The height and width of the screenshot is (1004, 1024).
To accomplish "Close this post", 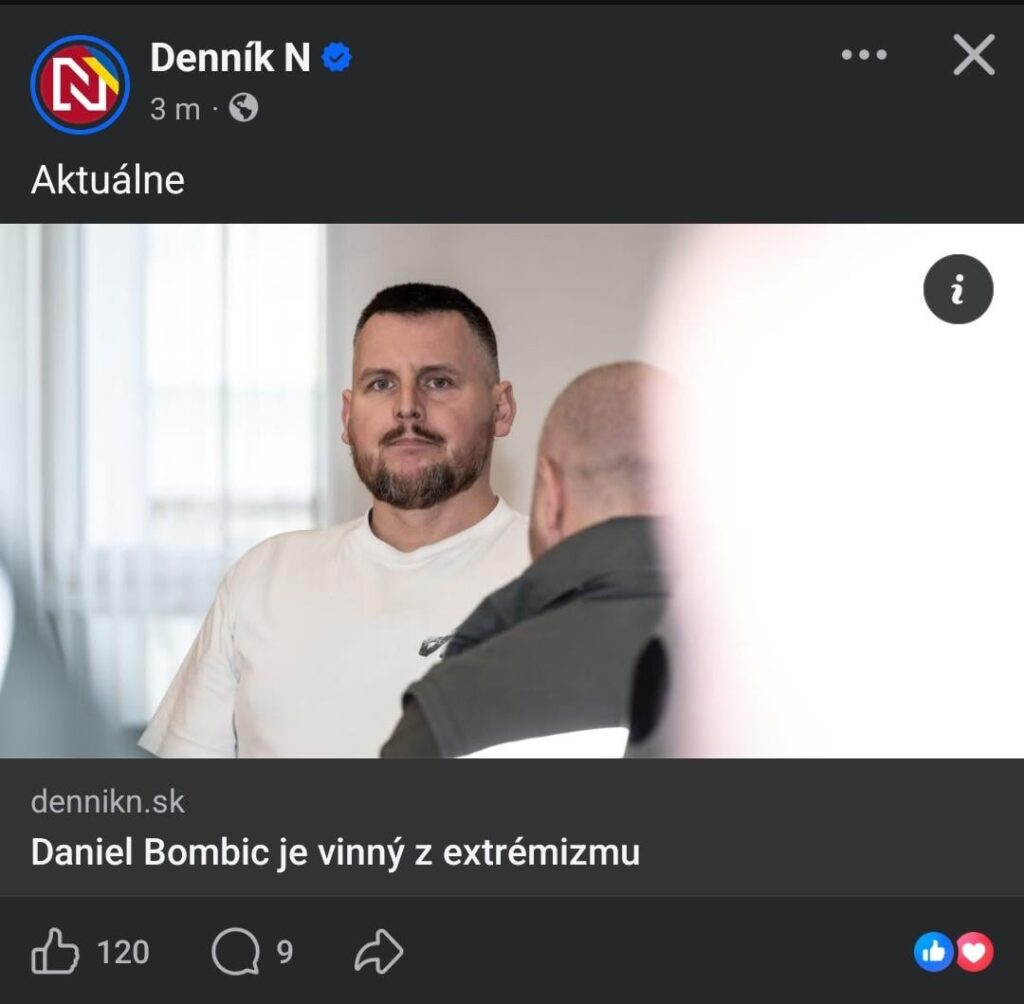I will (x=973, y=55).
